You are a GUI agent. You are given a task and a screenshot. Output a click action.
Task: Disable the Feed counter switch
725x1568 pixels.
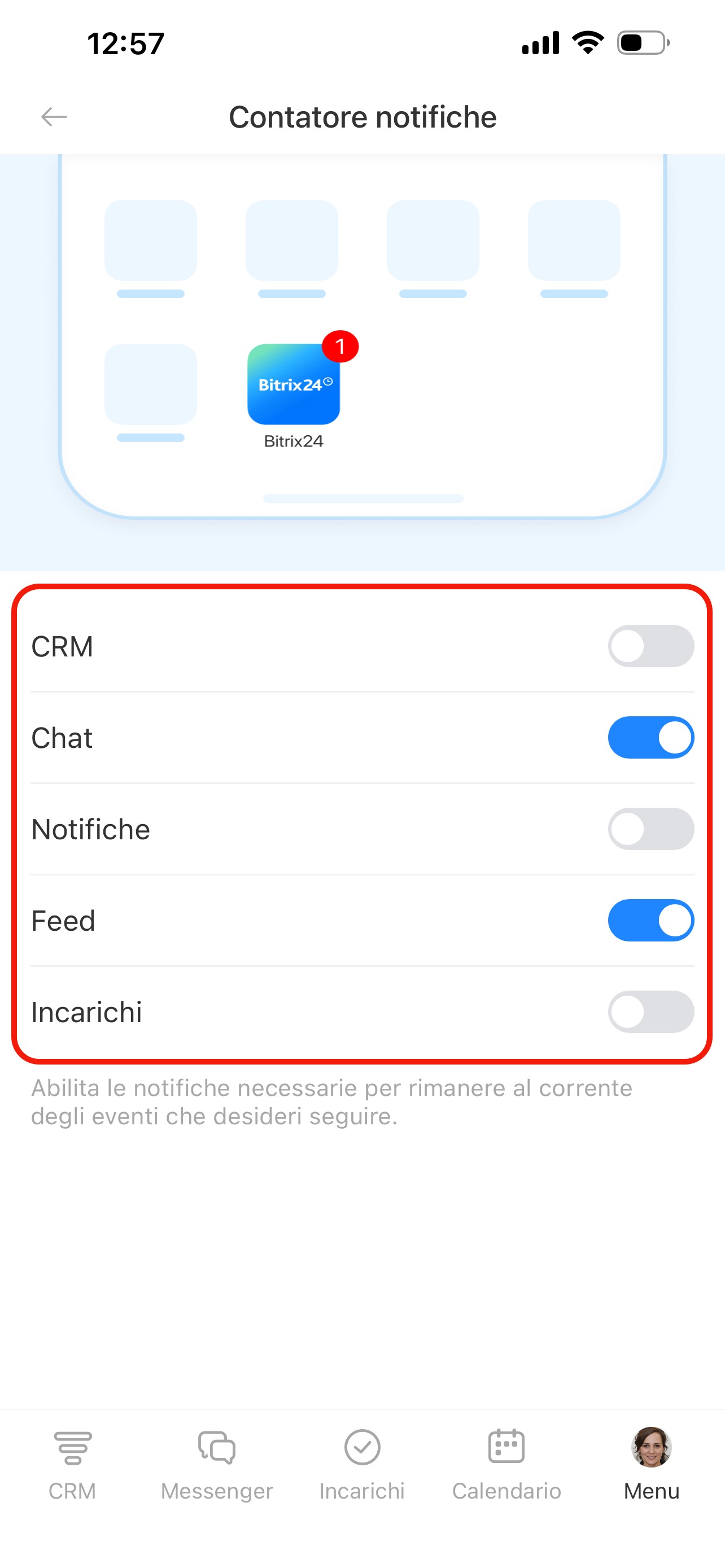click(x=650, y=919)
